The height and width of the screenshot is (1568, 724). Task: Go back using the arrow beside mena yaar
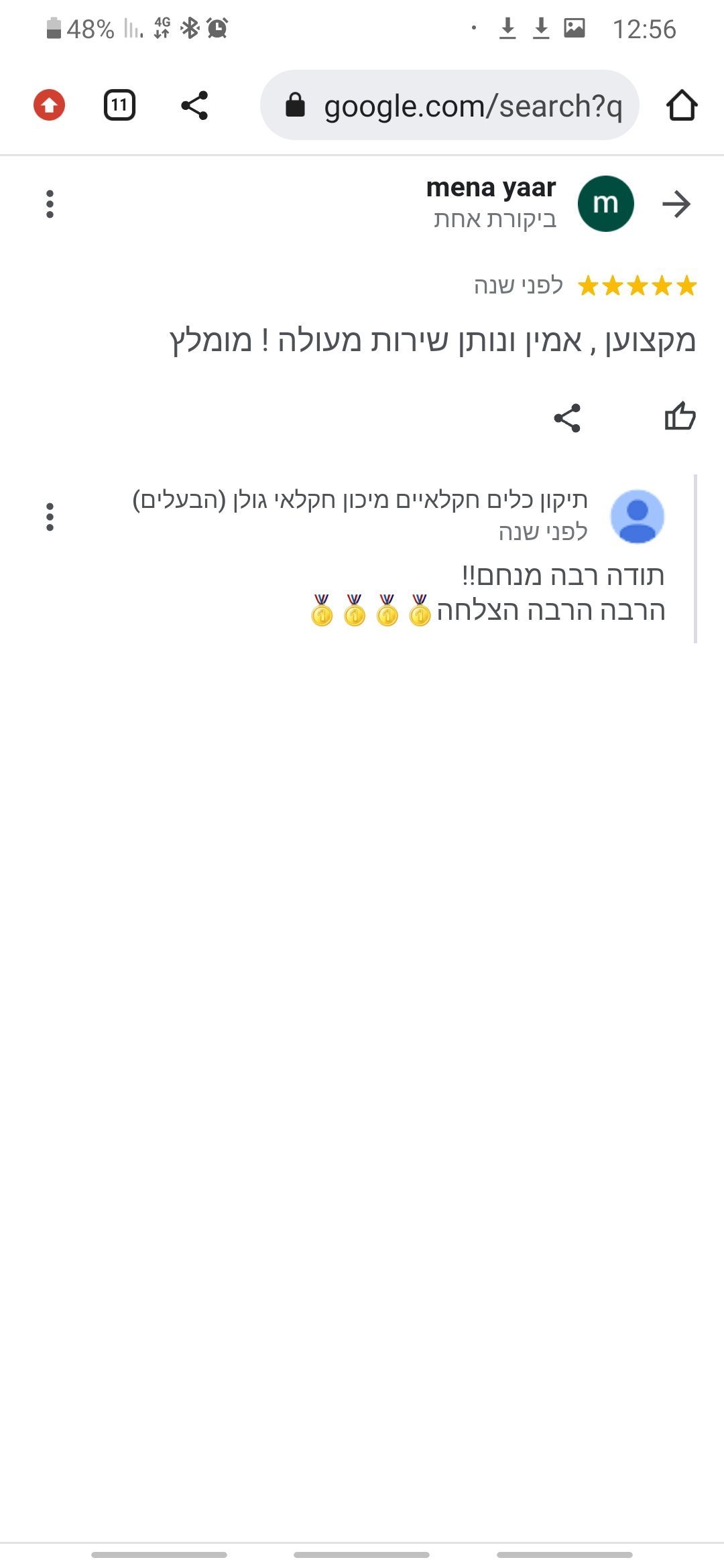tap(676, 204)
